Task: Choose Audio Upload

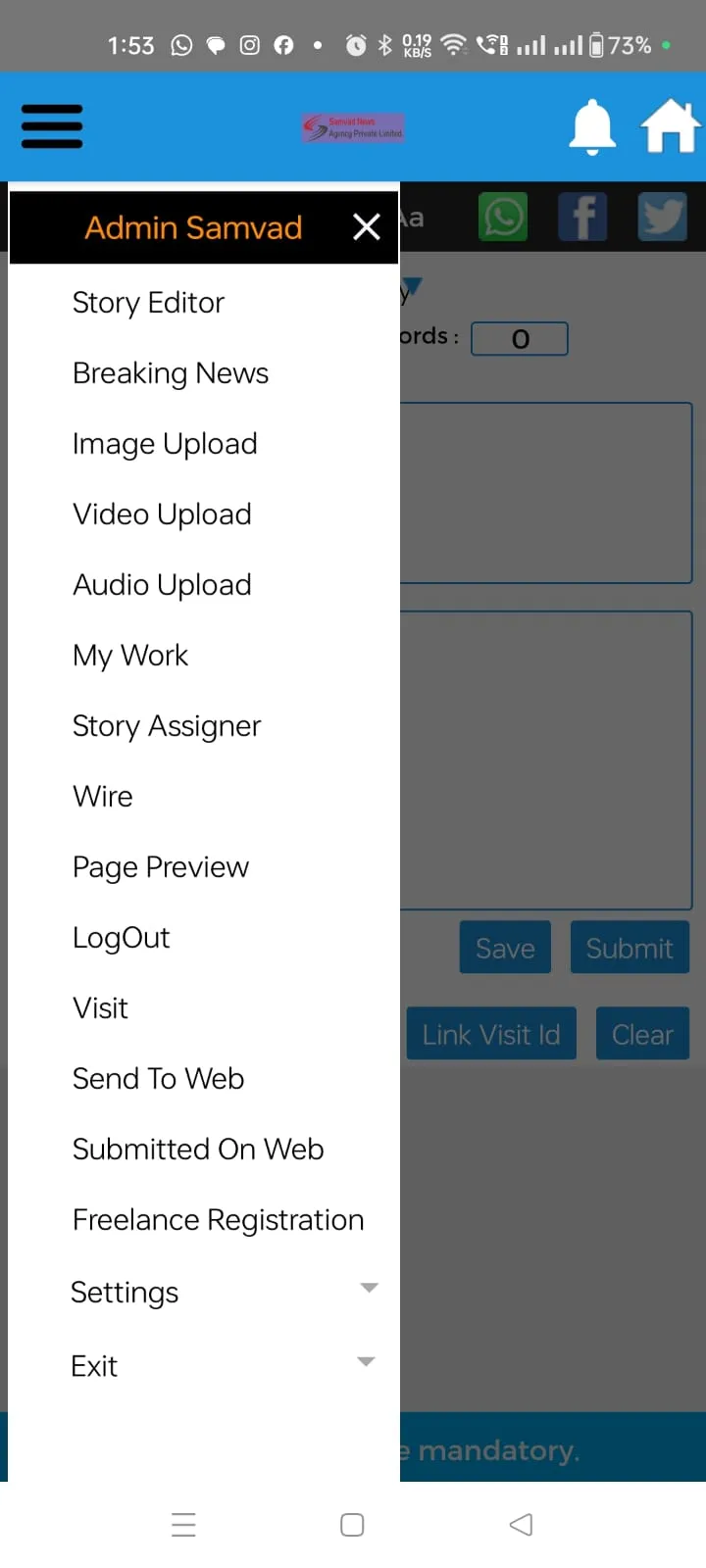Action: [x=162, y=585]
